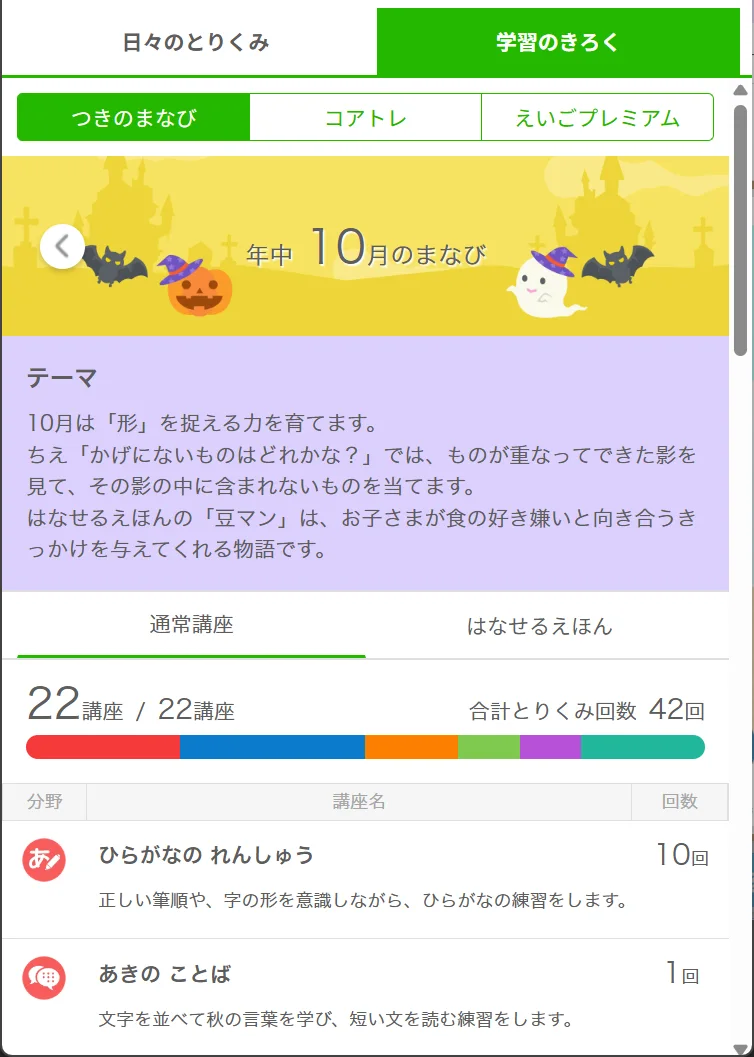Viewport: 754px width, 1057px height.
Task: Select the 学習のきろく tab
Action: coord(558,43)
